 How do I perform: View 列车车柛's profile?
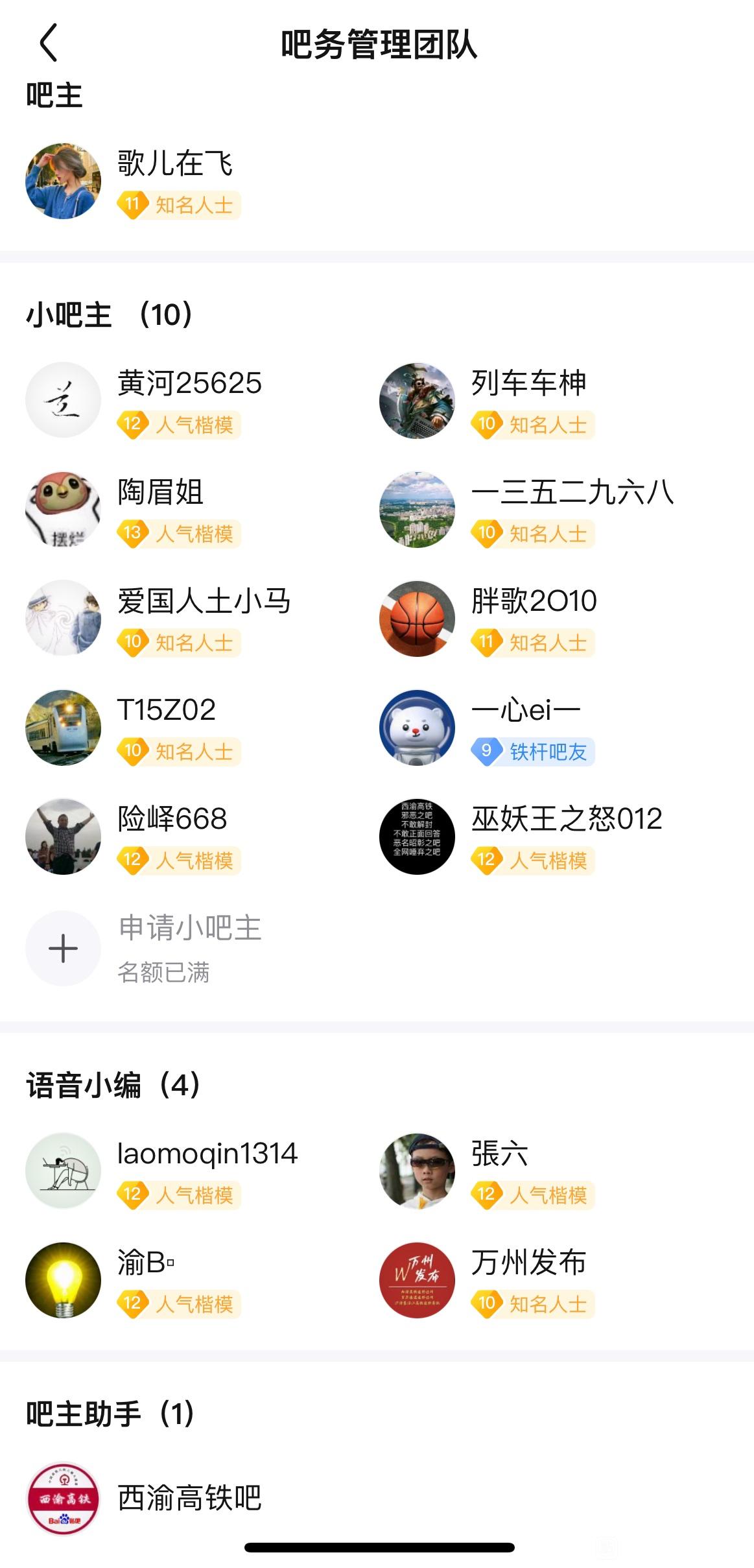pos(417,399)
